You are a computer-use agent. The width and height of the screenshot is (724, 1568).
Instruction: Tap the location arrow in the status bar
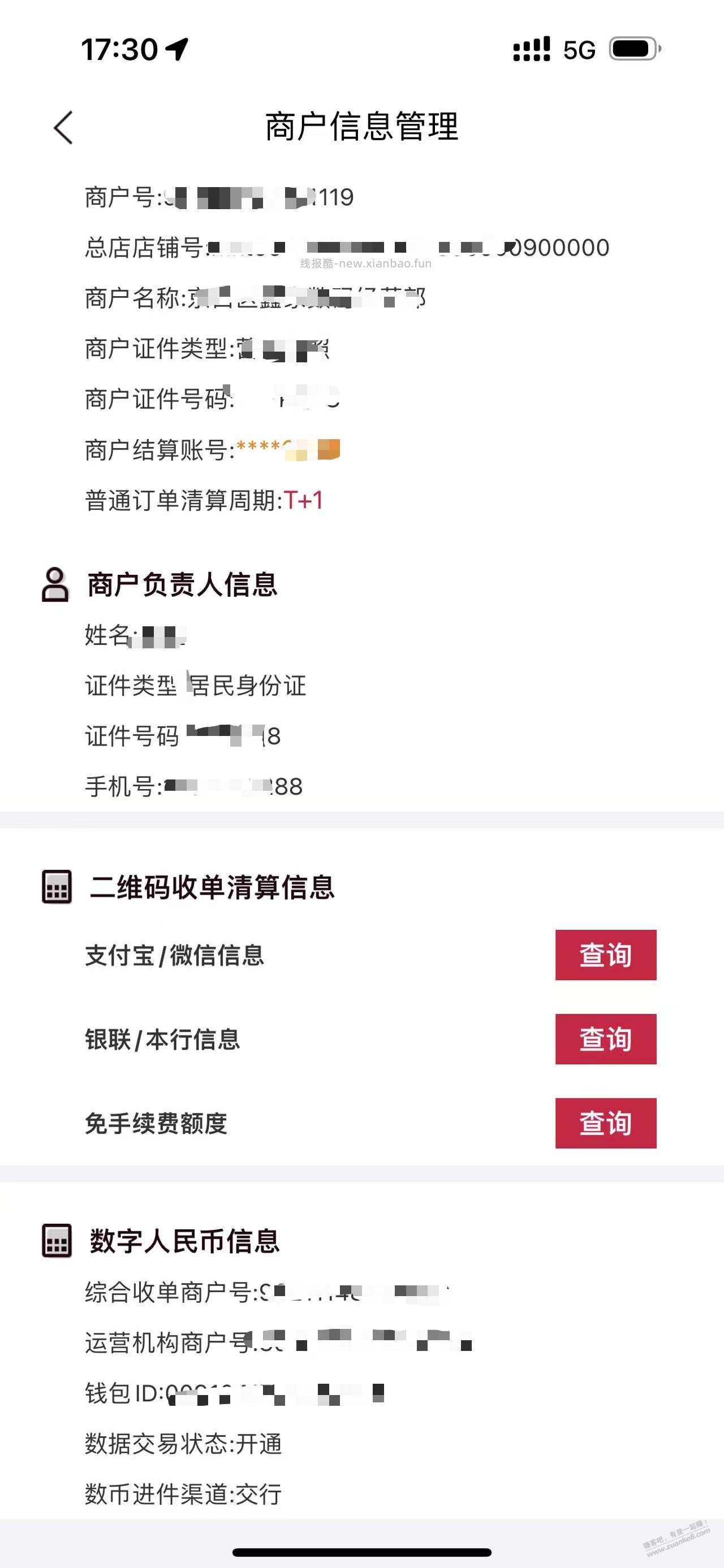176,50
